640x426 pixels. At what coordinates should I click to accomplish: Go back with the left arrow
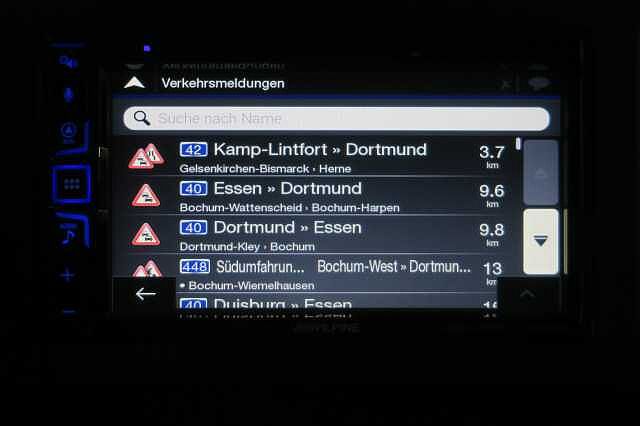coord(145,294)
